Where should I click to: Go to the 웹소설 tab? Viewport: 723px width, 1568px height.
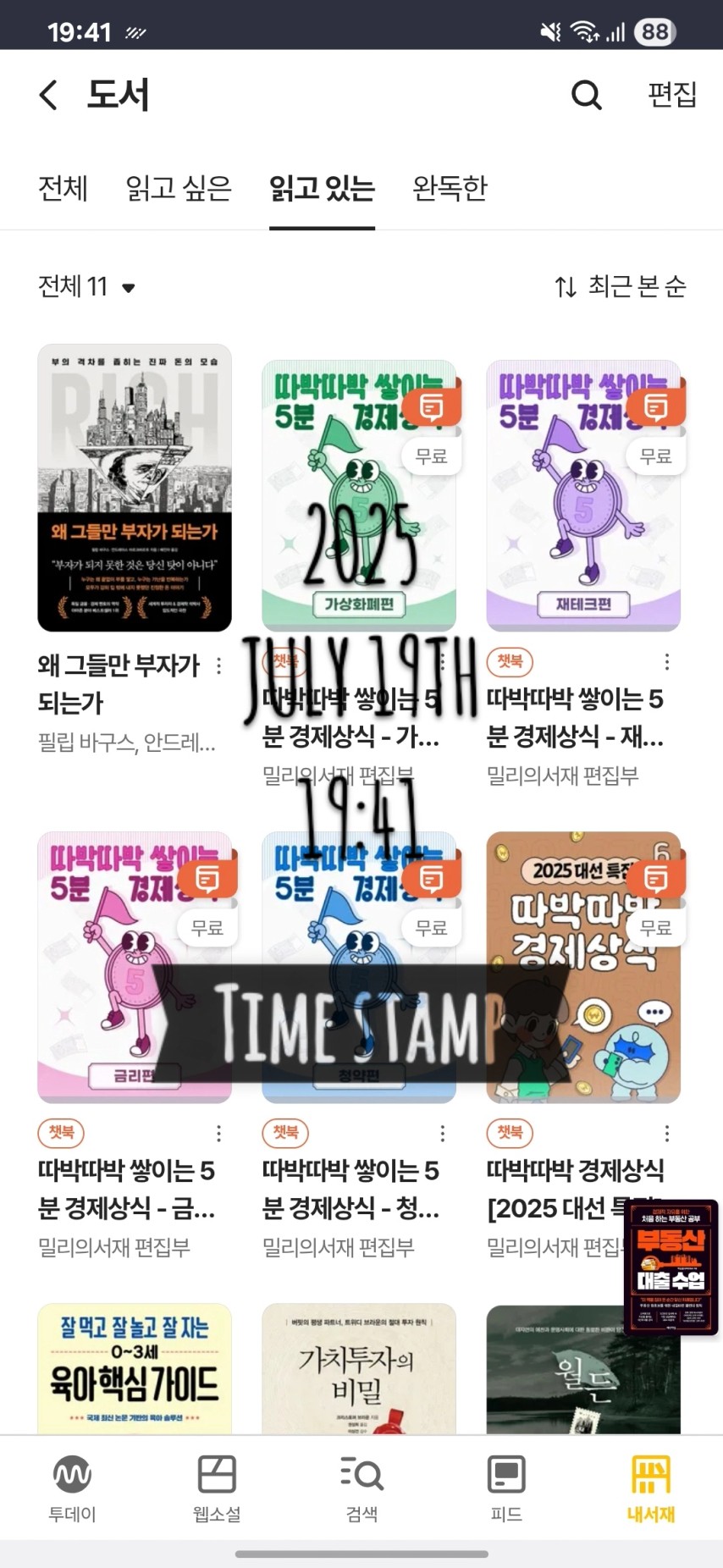click(x=217, y=1488)
